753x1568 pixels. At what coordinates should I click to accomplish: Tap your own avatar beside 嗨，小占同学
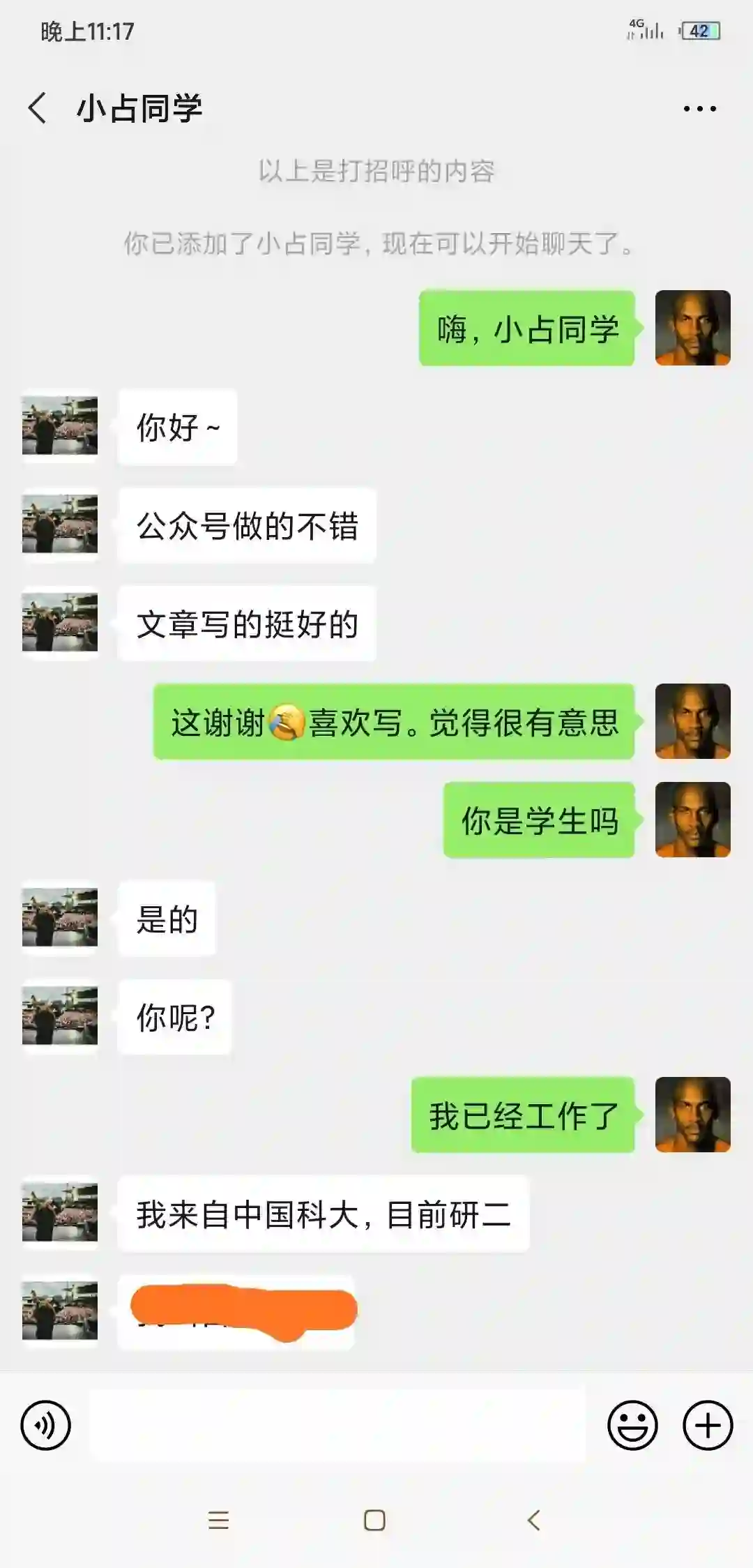692,328
